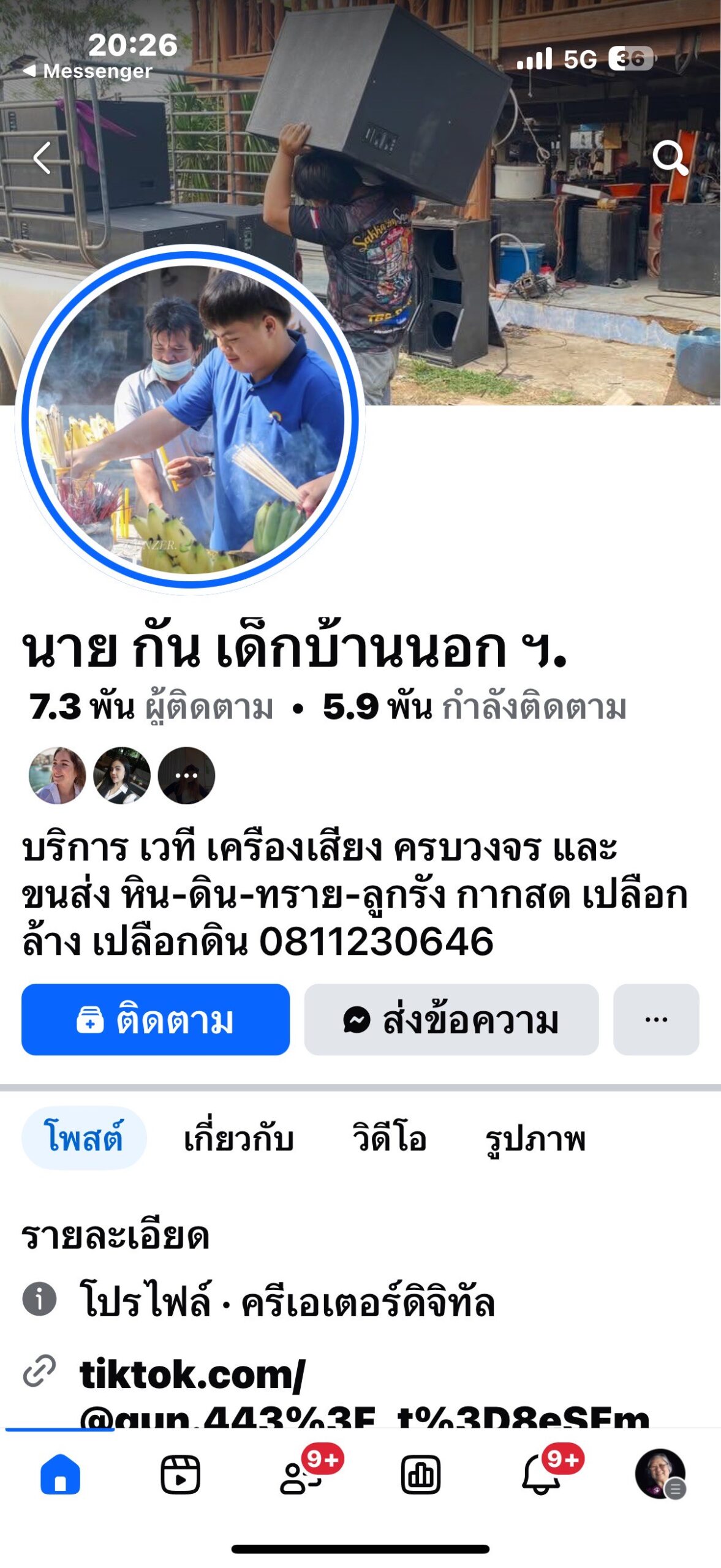Image resolution: width=721 pixels, height=1568 pixels.
Task: View the 7.3 พัน ผู้ติดตาม followers list
Action: pos(151,707)
